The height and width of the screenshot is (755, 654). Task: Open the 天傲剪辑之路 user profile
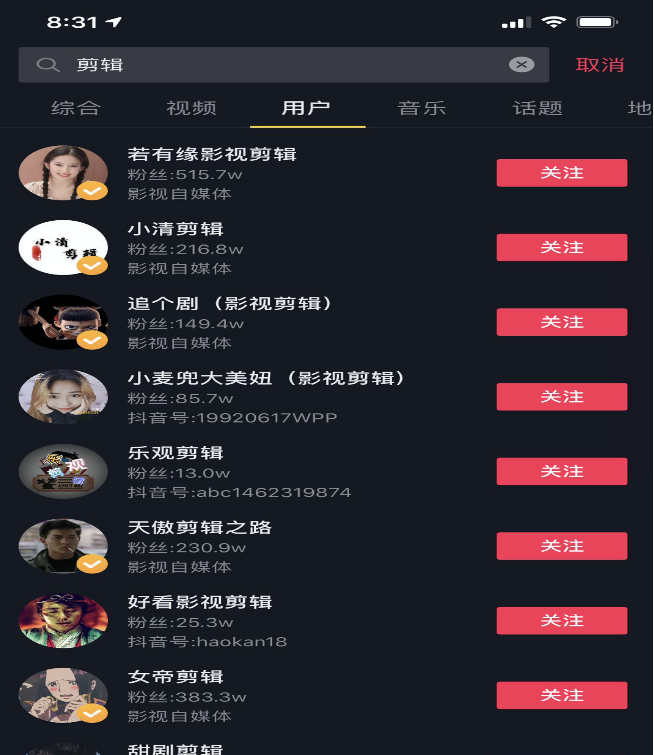tap(199, 527)
